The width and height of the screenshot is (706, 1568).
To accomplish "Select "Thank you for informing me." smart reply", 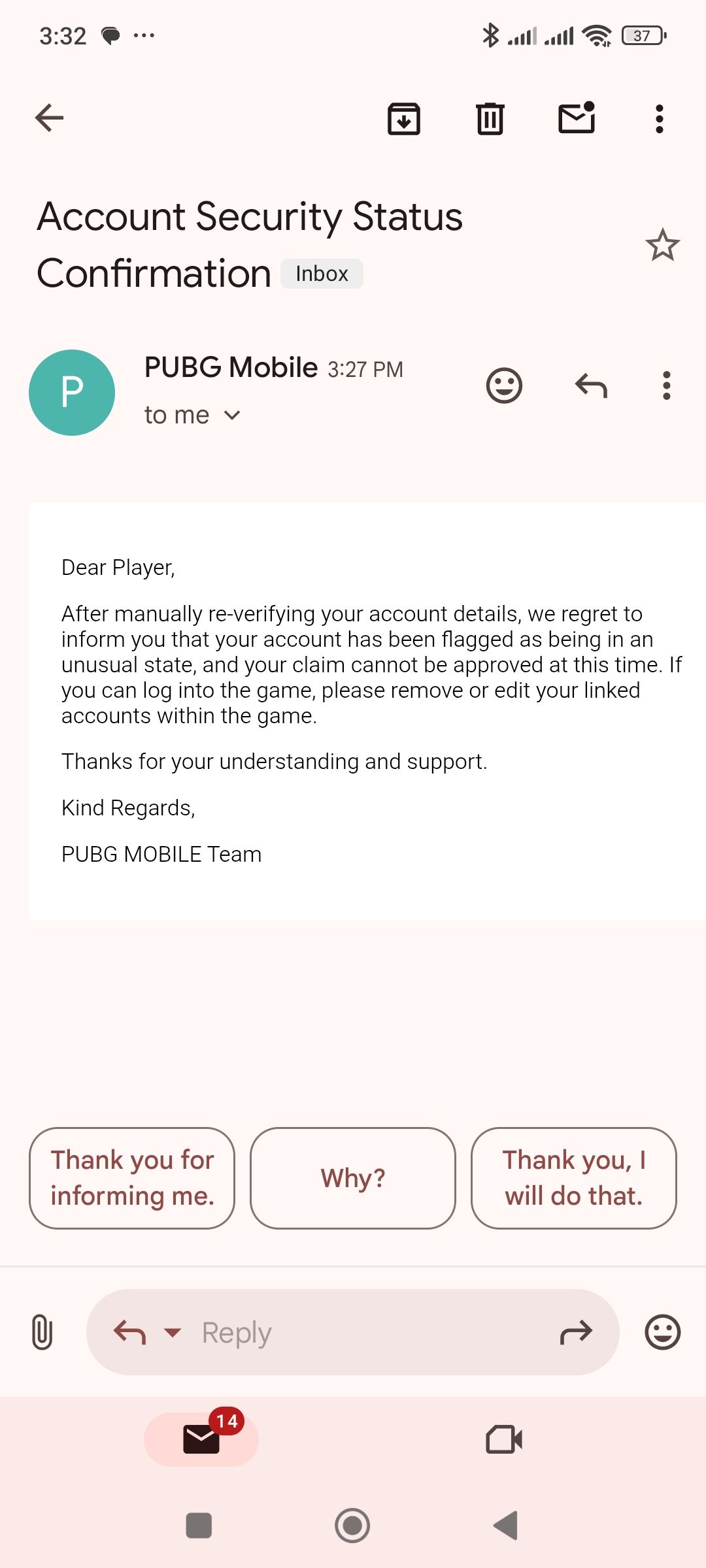I will tap(132, 1178).
